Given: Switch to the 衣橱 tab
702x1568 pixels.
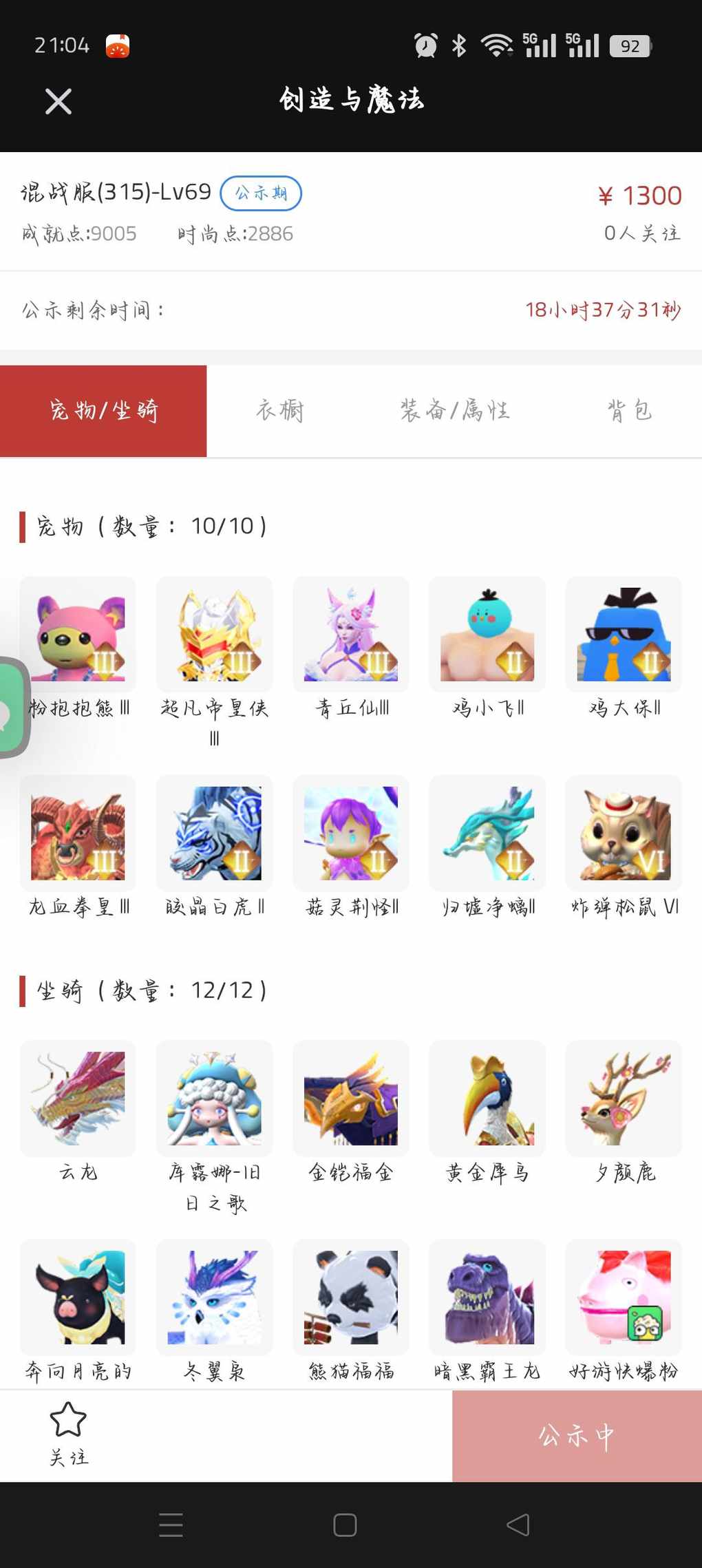Looking at the screenshot, I should point(279,411).
